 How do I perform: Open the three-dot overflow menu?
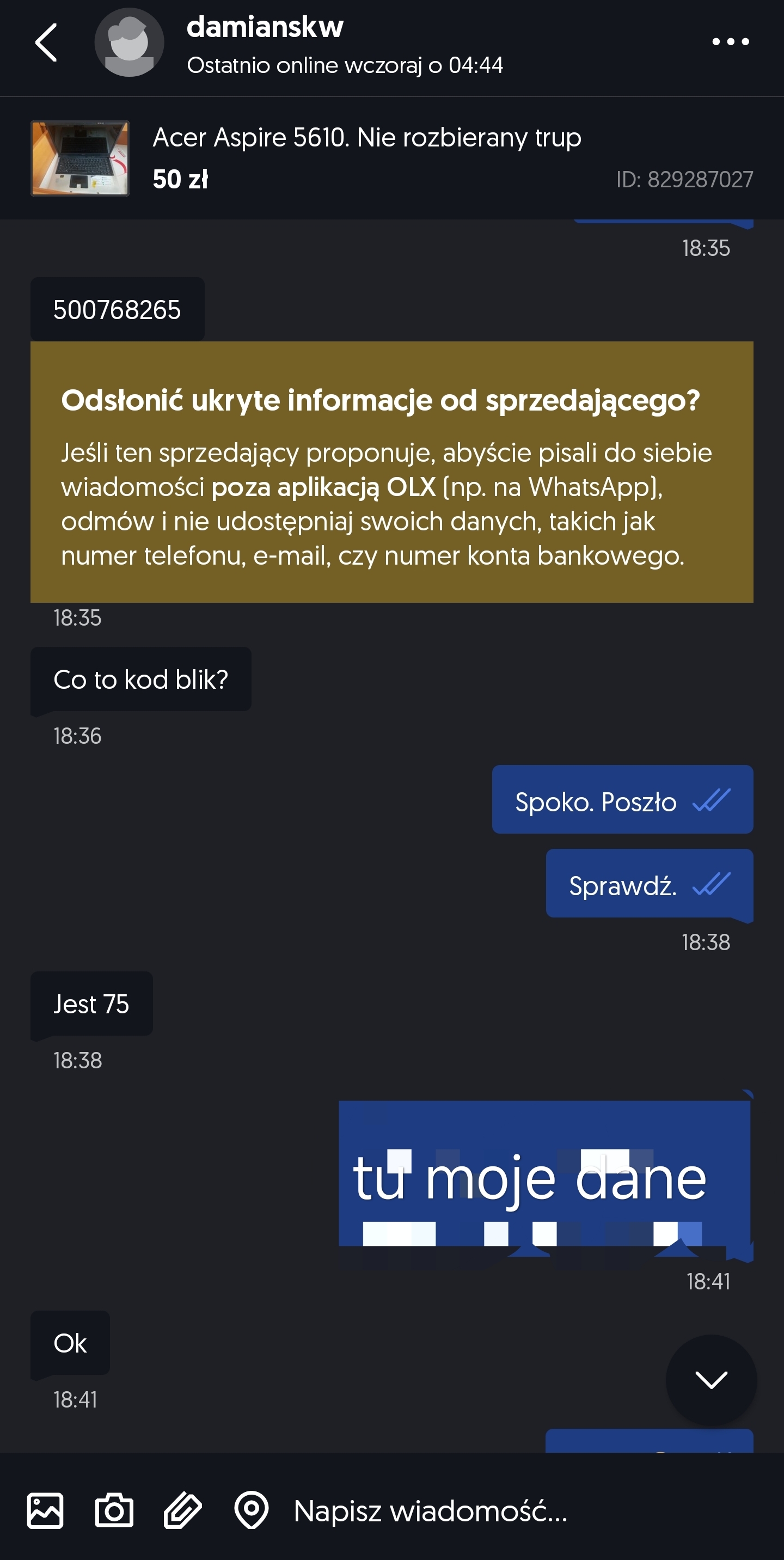730,42
